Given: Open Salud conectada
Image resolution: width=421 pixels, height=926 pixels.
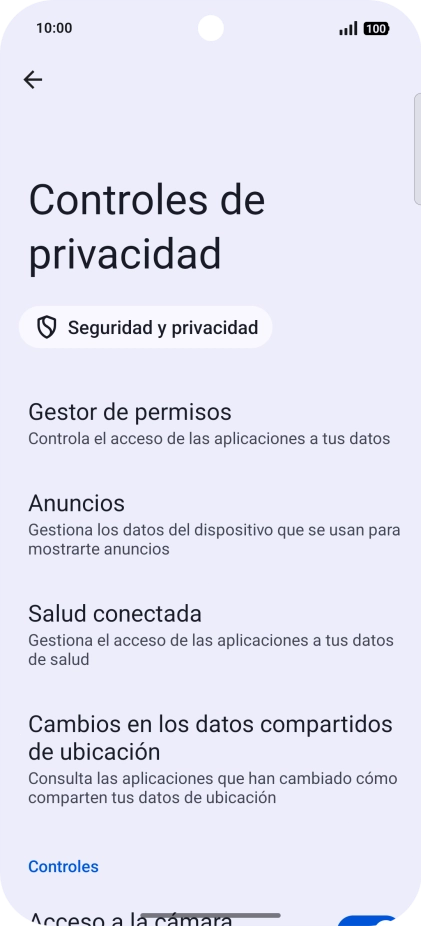Looking at the screenshot, I should (210, 635).
